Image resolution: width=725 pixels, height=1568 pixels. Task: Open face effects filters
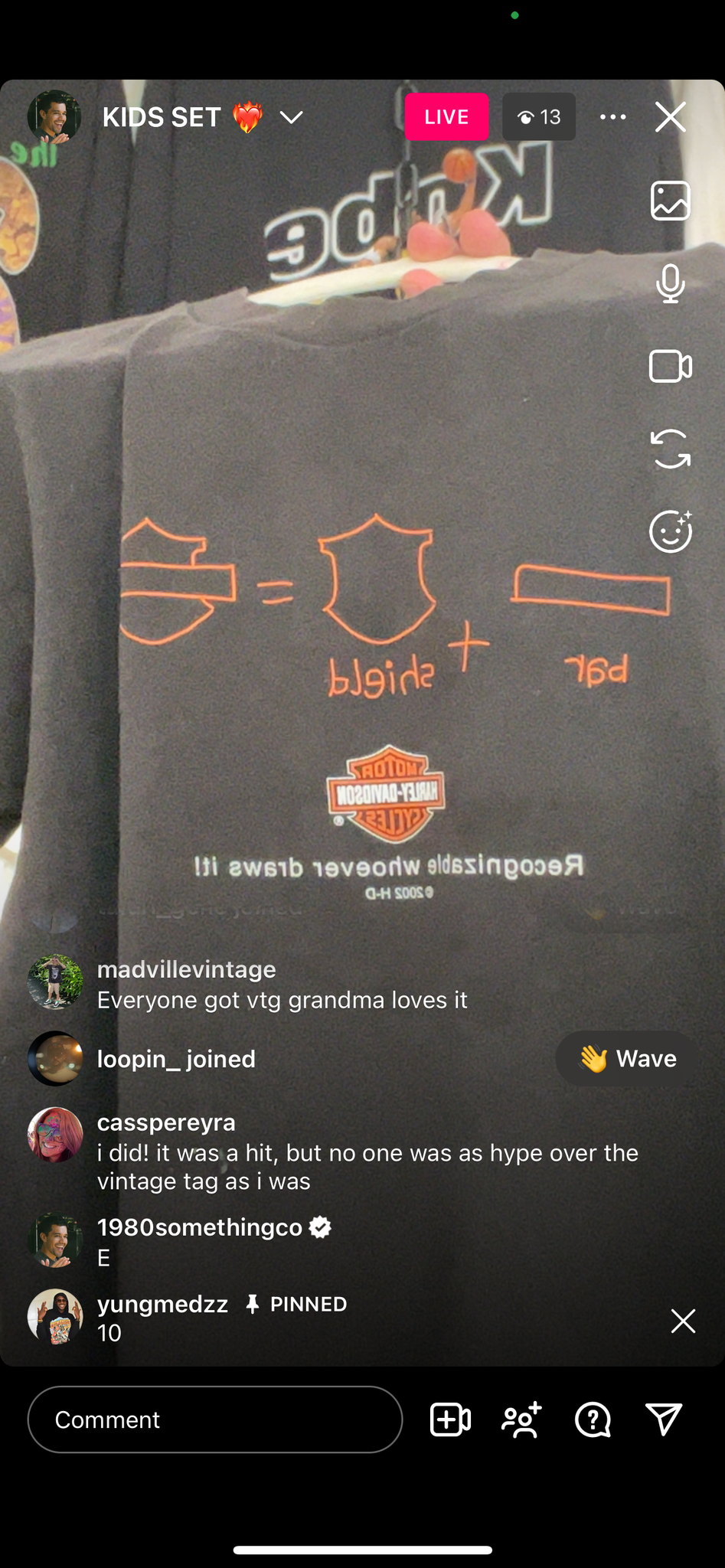671,531
